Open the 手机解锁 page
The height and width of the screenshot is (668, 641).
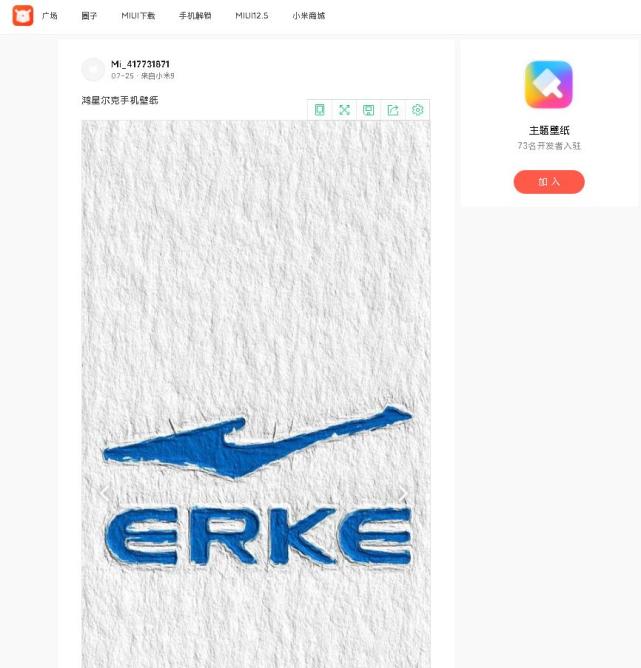pyautogui.click(x=195, y=16)
